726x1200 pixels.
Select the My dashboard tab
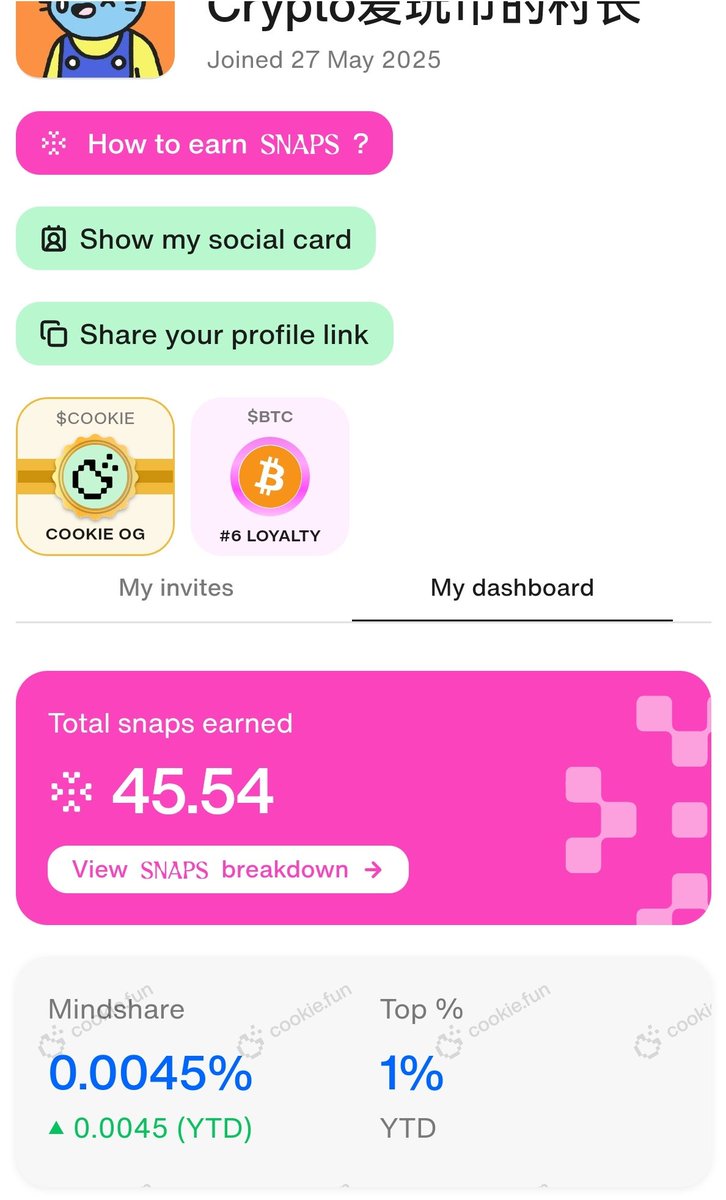[512, 588]
